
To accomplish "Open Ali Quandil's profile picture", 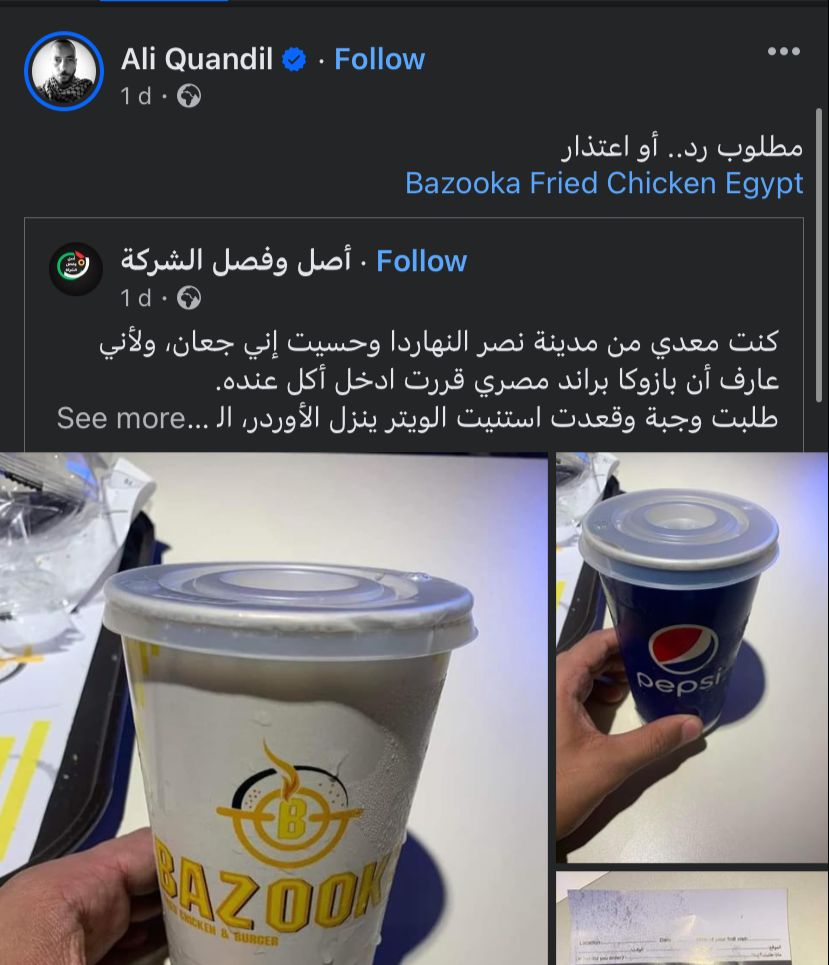I will pos(64,71).
